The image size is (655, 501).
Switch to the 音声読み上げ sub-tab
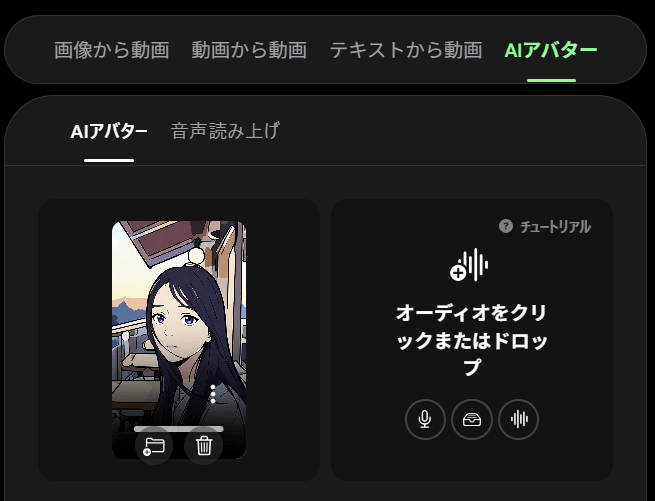point(225,131)
